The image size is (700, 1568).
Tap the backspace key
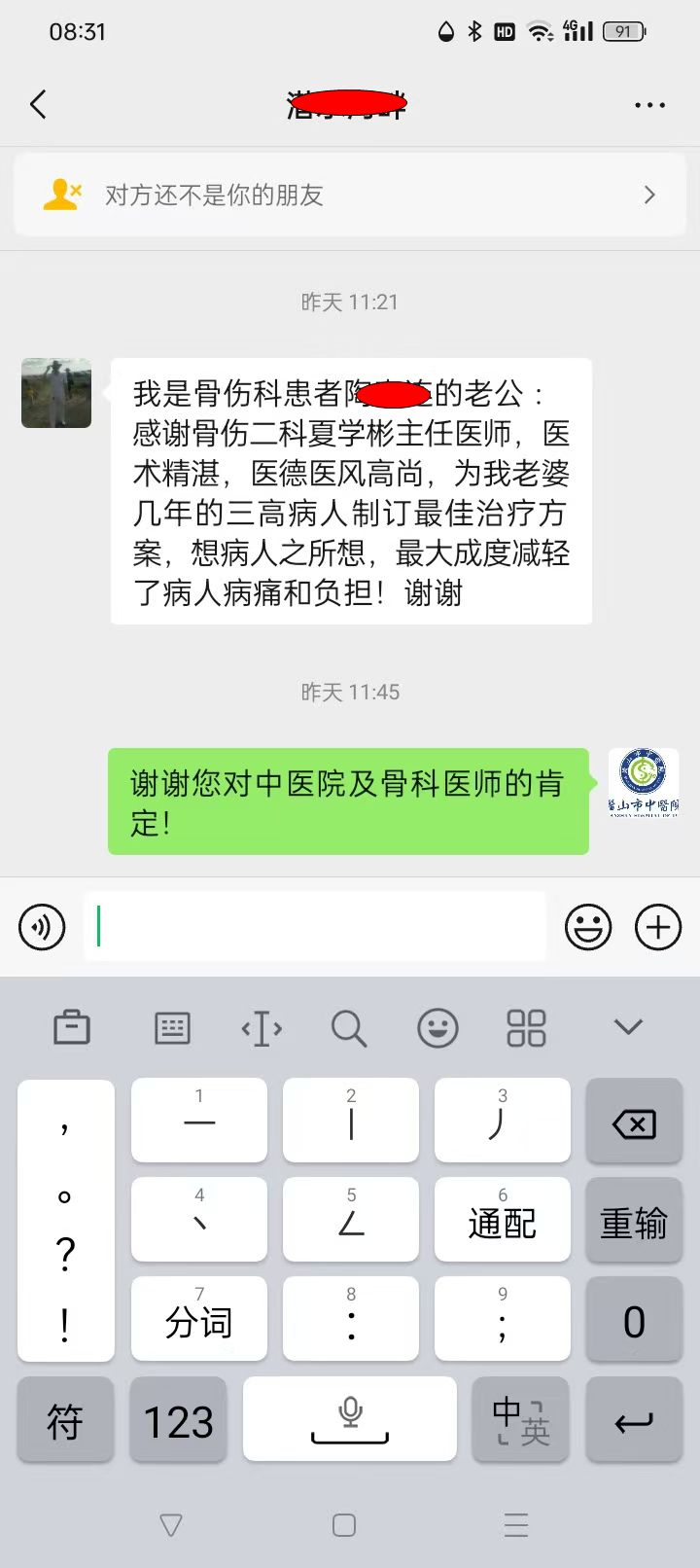click(x=634, y=1122)
